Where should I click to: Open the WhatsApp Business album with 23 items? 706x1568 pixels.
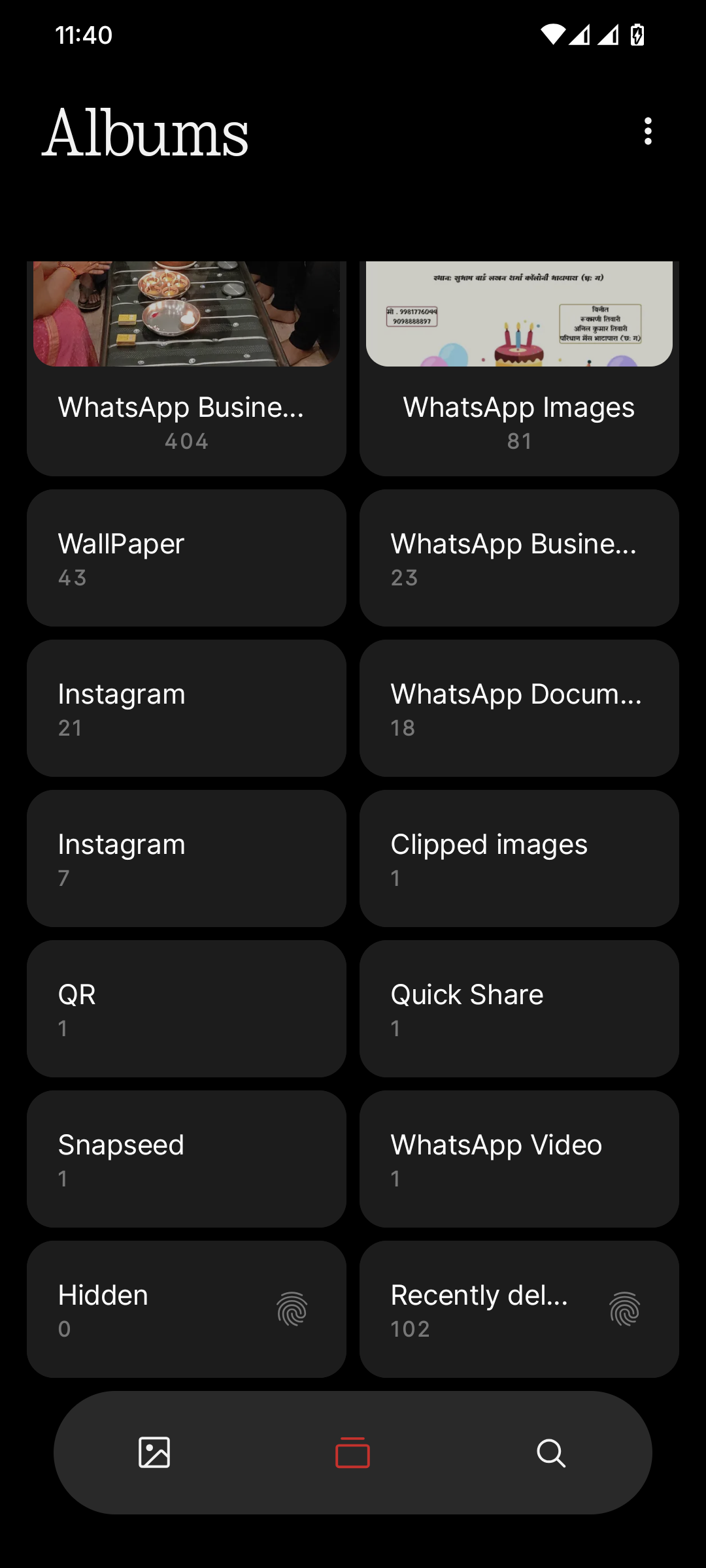coord(519,558)
